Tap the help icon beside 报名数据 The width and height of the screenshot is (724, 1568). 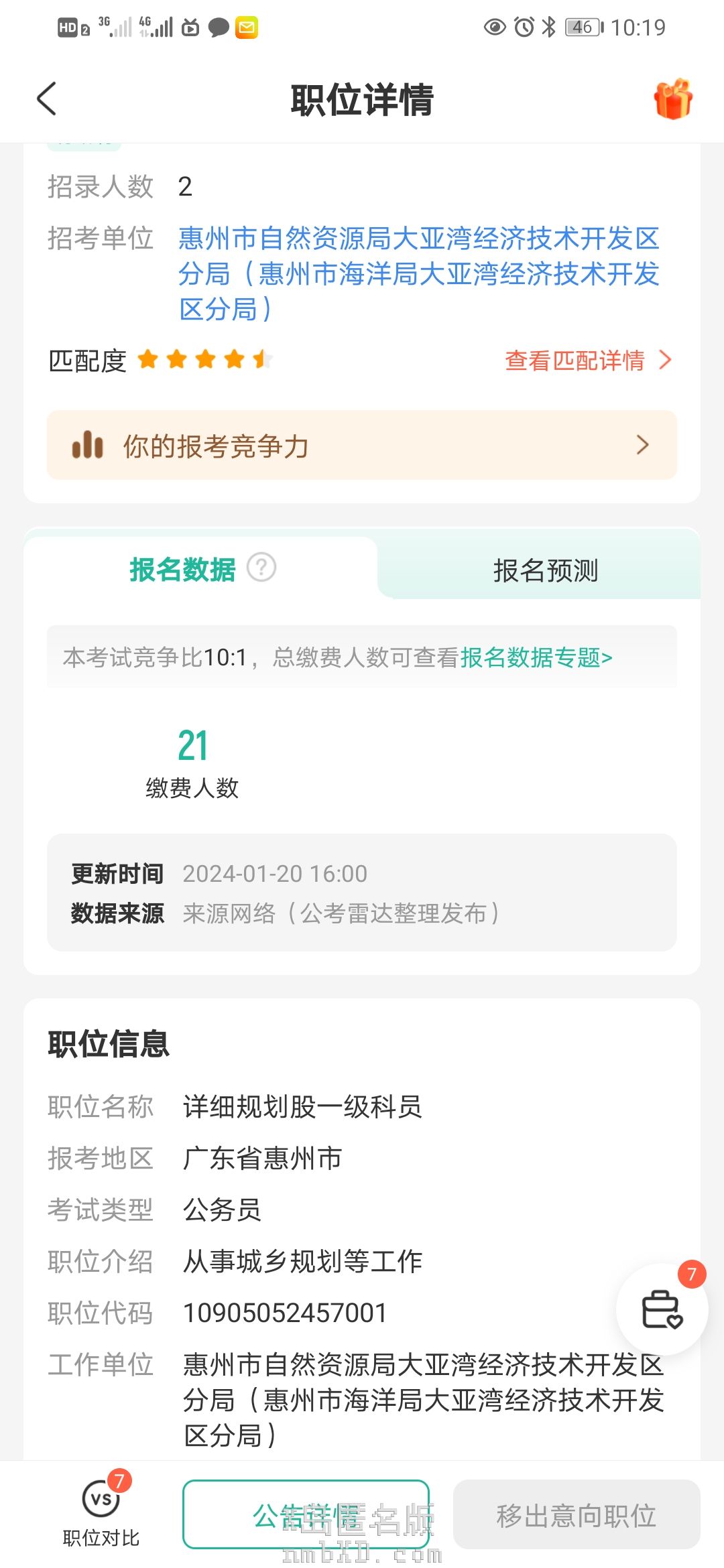click(x=261, y=568)
